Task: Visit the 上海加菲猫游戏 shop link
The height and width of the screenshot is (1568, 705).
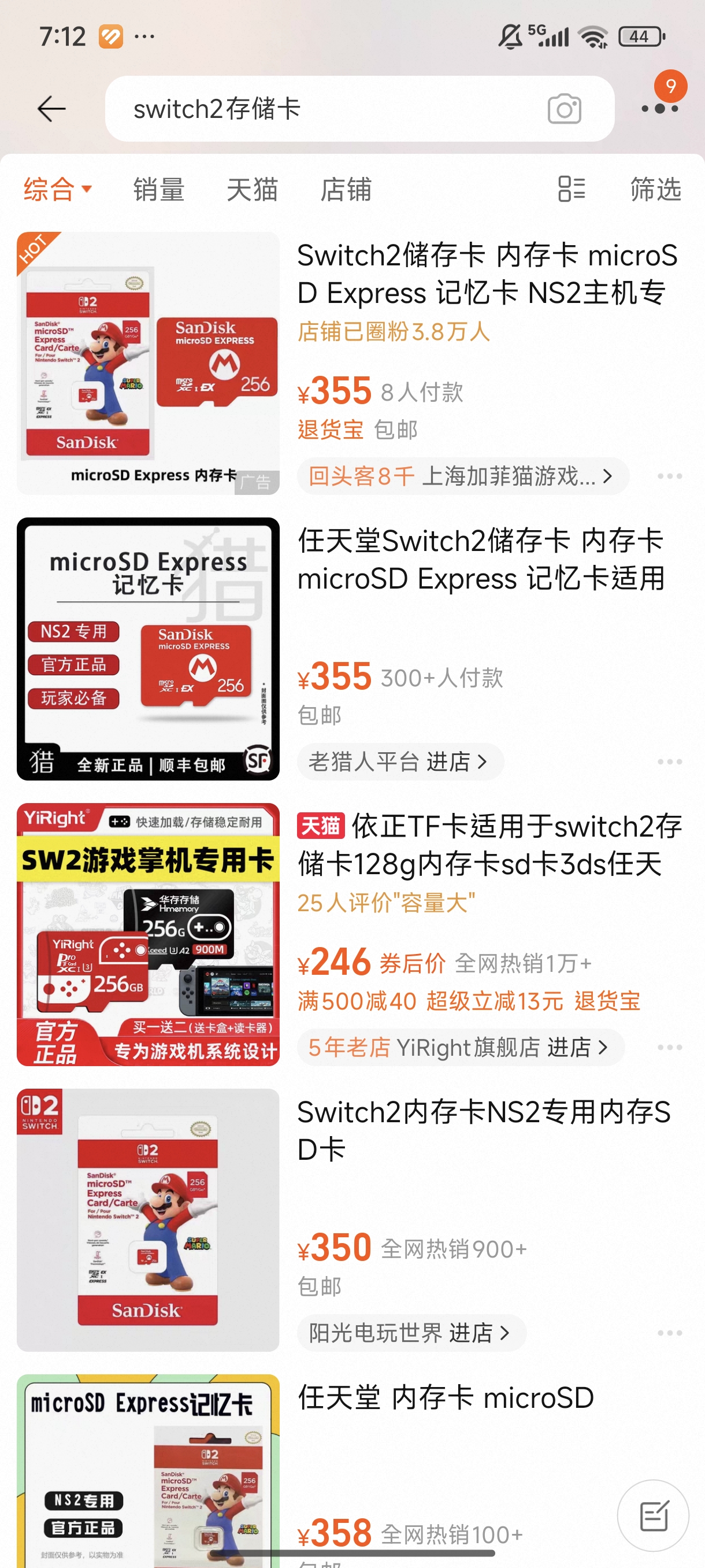Action: (x=462, y=476)
